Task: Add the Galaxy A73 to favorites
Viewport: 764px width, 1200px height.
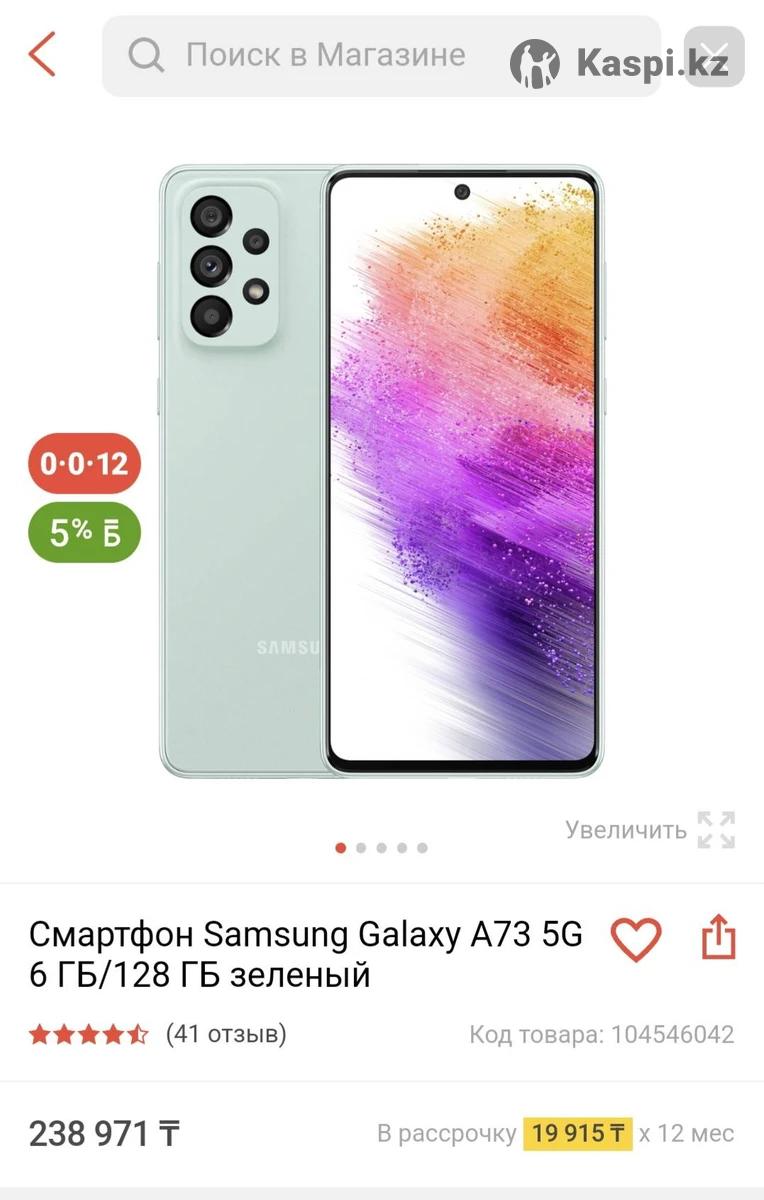Action: (636, 940)
